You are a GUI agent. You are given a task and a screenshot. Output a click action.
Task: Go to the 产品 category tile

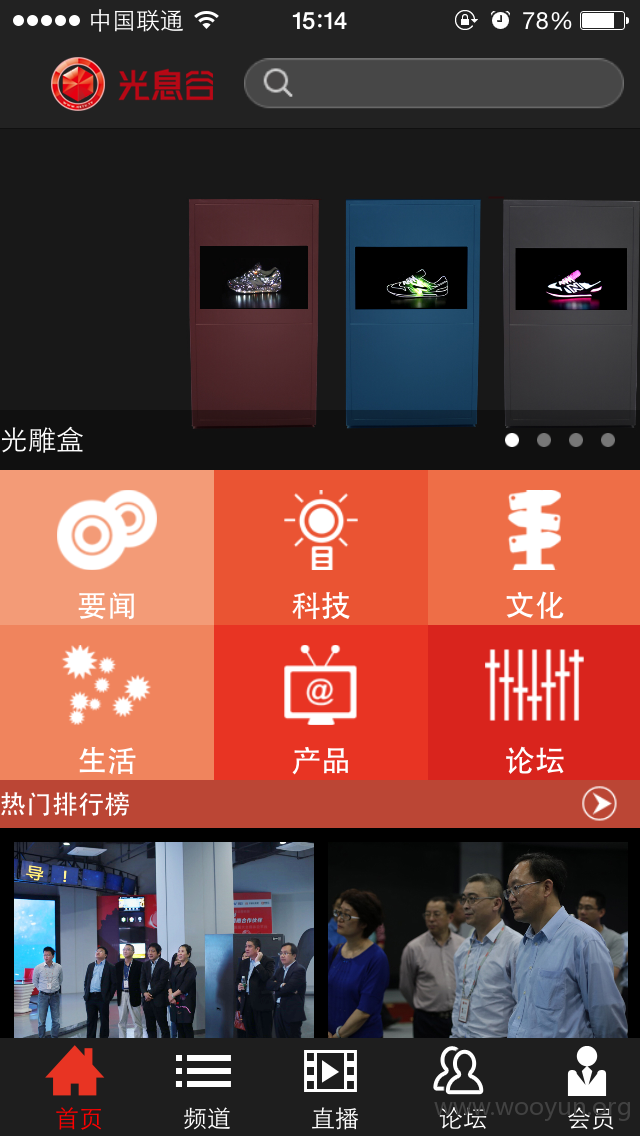(x=320, y=703)
